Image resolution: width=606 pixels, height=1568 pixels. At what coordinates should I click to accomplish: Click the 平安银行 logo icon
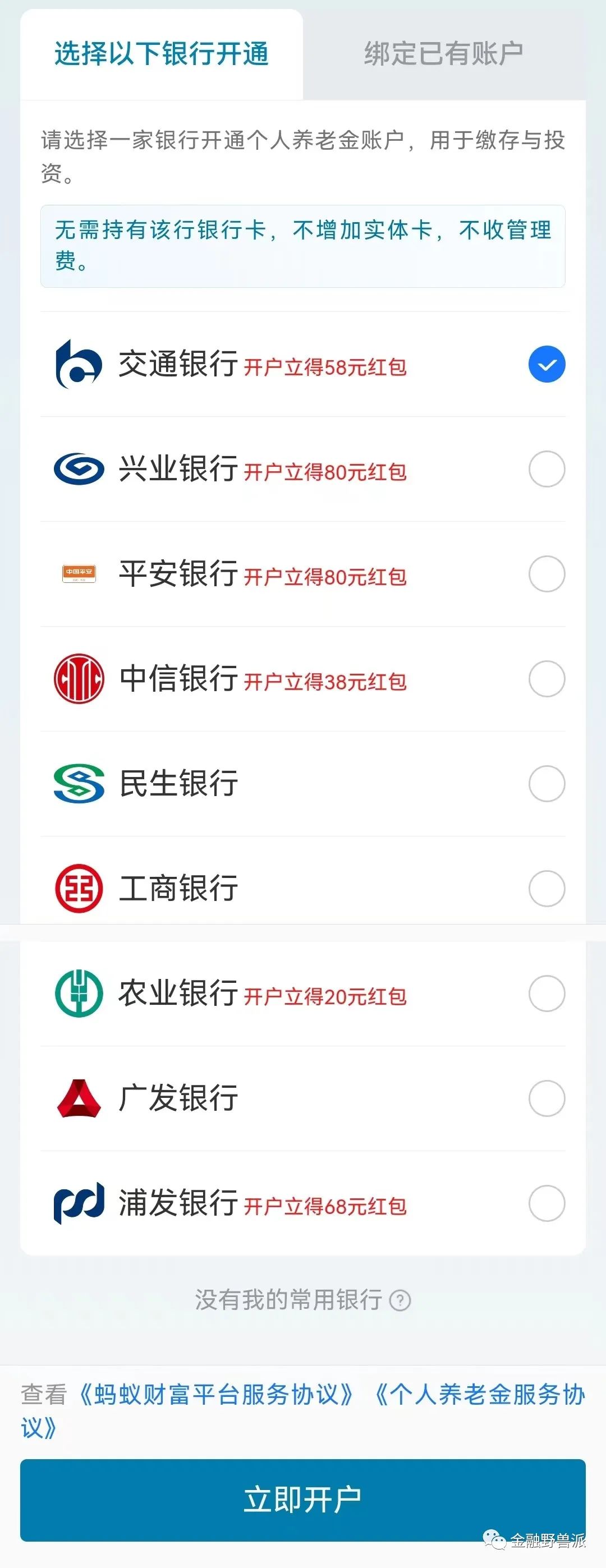(x=80, y=573)
